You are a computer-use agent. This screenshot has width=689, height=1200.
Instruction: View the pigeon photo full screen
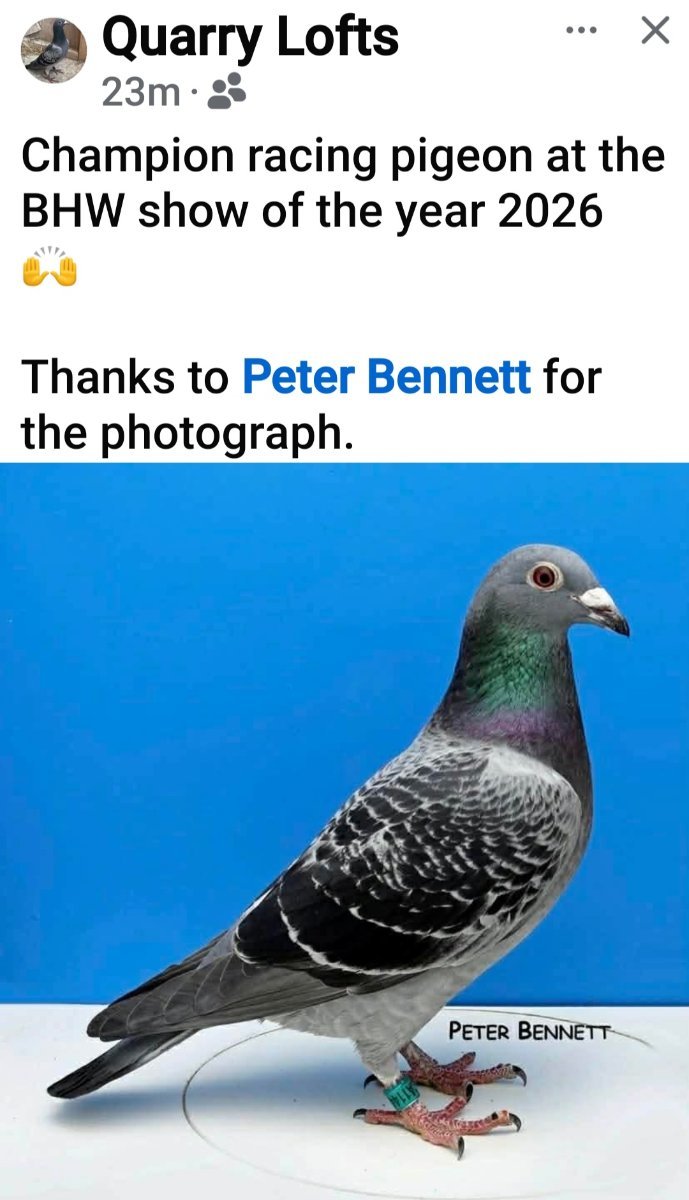coord(344,830)
